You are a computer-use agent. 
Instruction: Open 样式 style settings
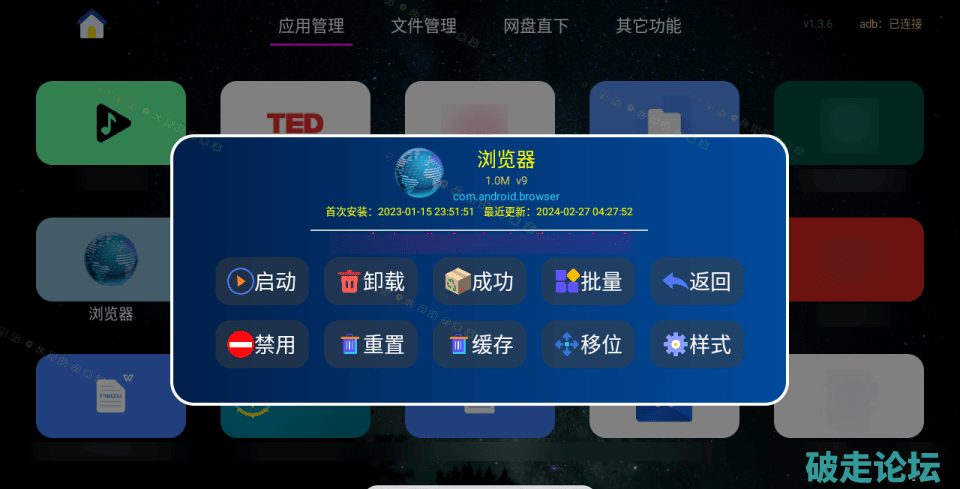coord(697,345)
